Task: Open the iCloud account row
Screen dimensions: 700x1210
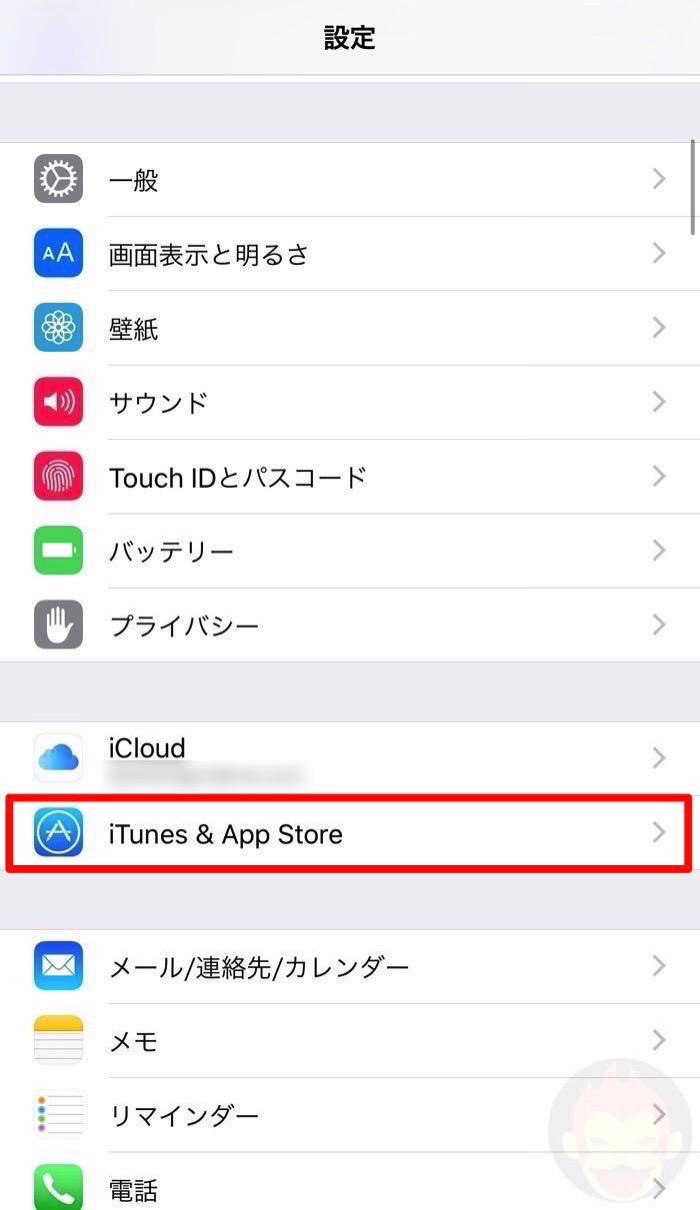Action: pyautogui.click(x=350, y=758)
